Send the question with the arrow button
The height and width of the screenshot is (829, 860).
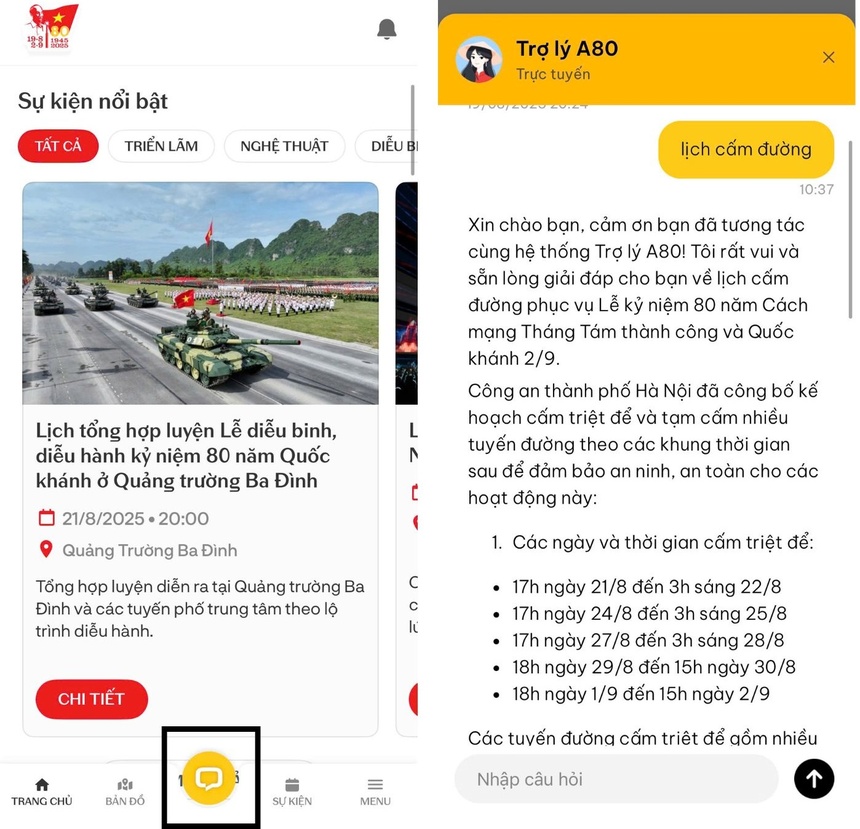point(814,779)
